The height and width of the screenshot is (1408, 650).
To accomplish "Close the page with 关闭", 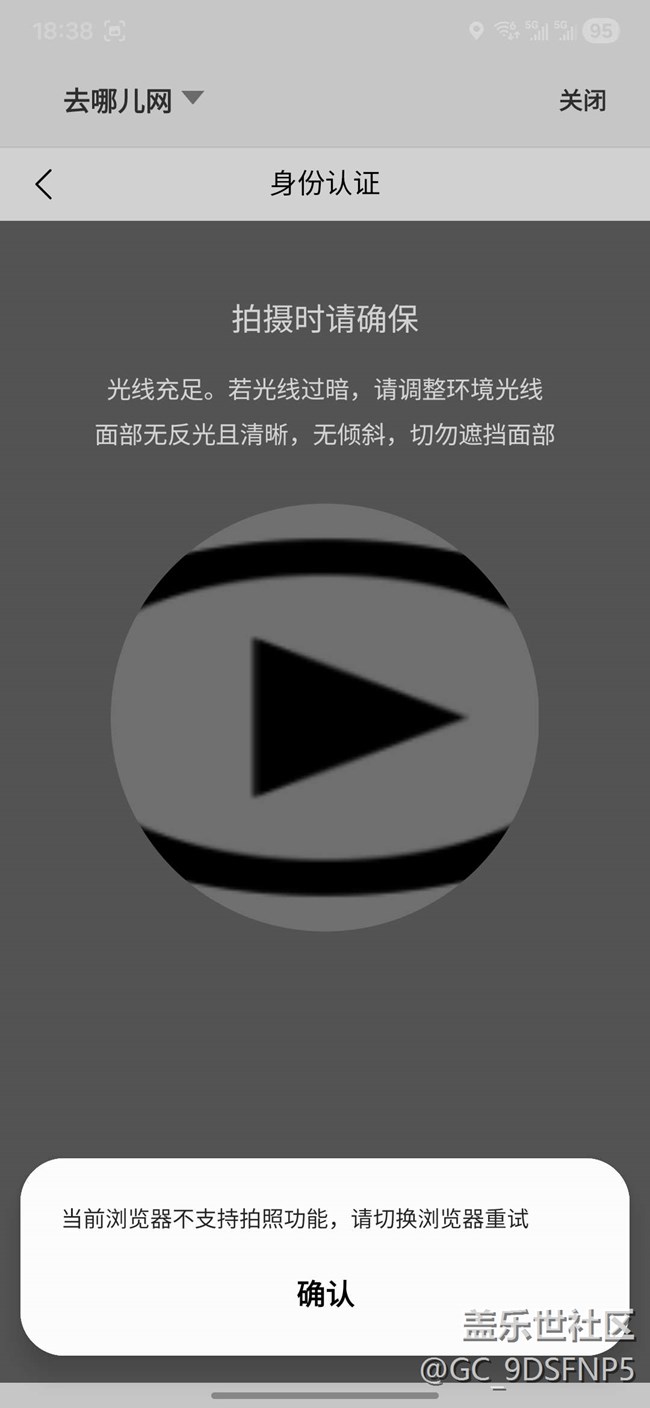I will [x=582, y=101].
